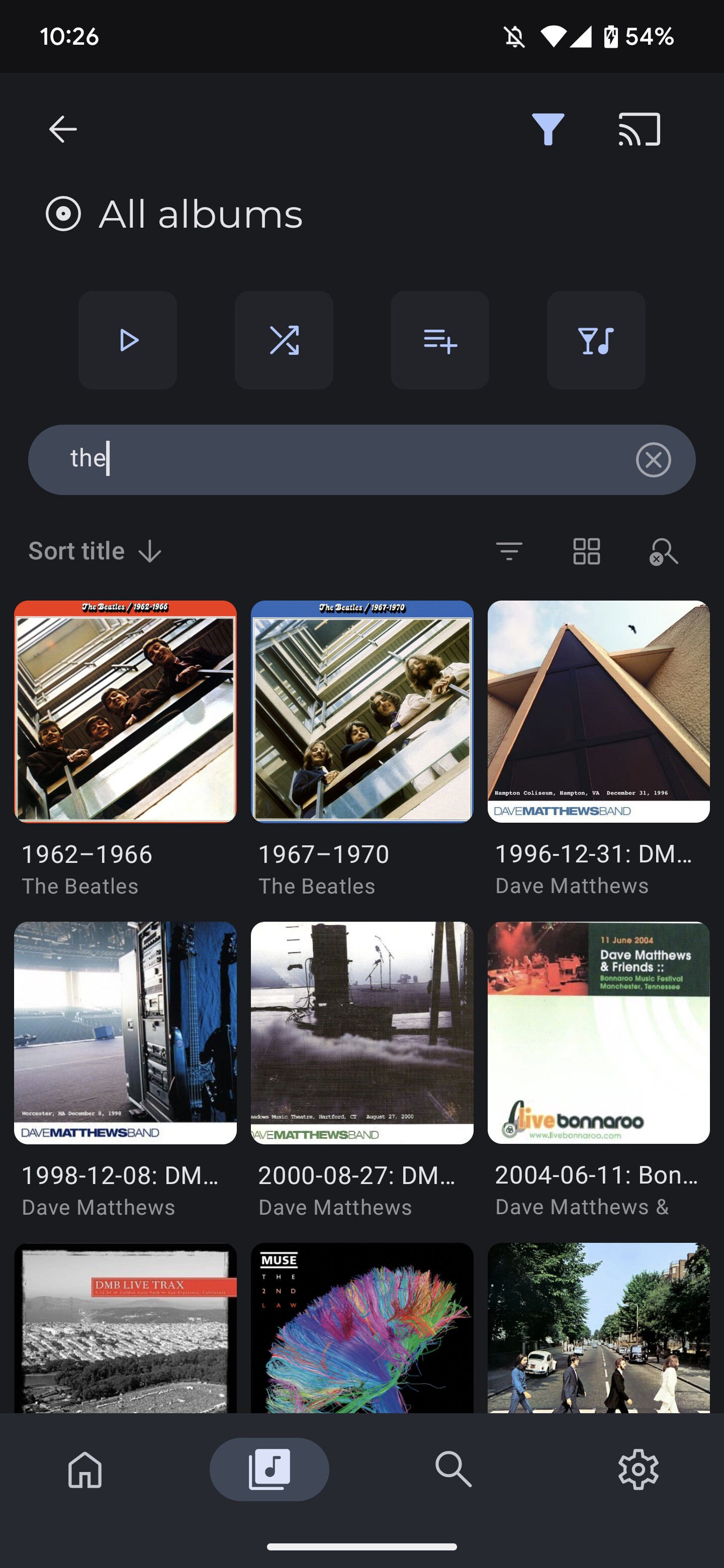Open the 1967–1970 album by The Beatles
This screenshot has height=1568, width=724.
361,712
